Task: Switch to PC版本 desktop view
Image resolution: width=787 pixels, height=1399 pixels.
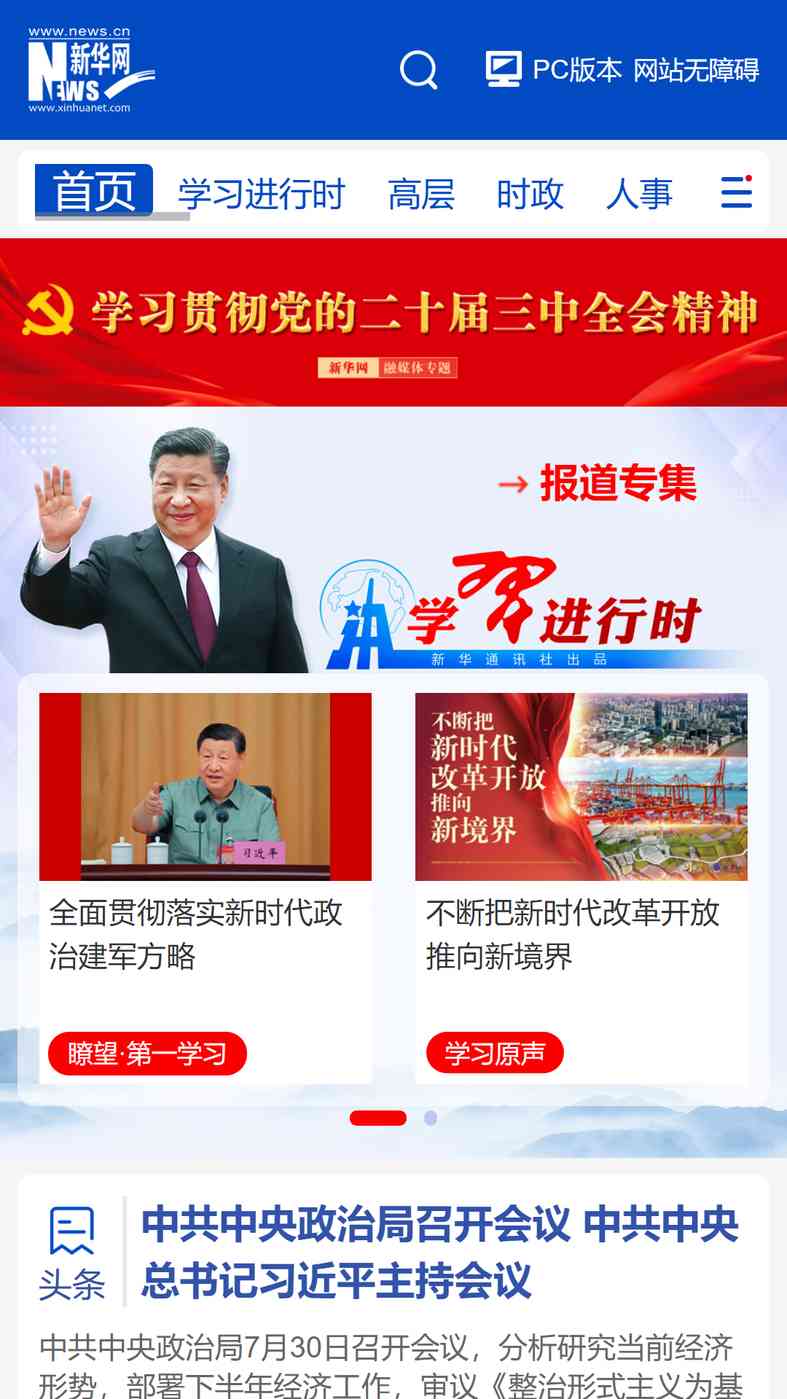Action: click(x=554, y=69)
